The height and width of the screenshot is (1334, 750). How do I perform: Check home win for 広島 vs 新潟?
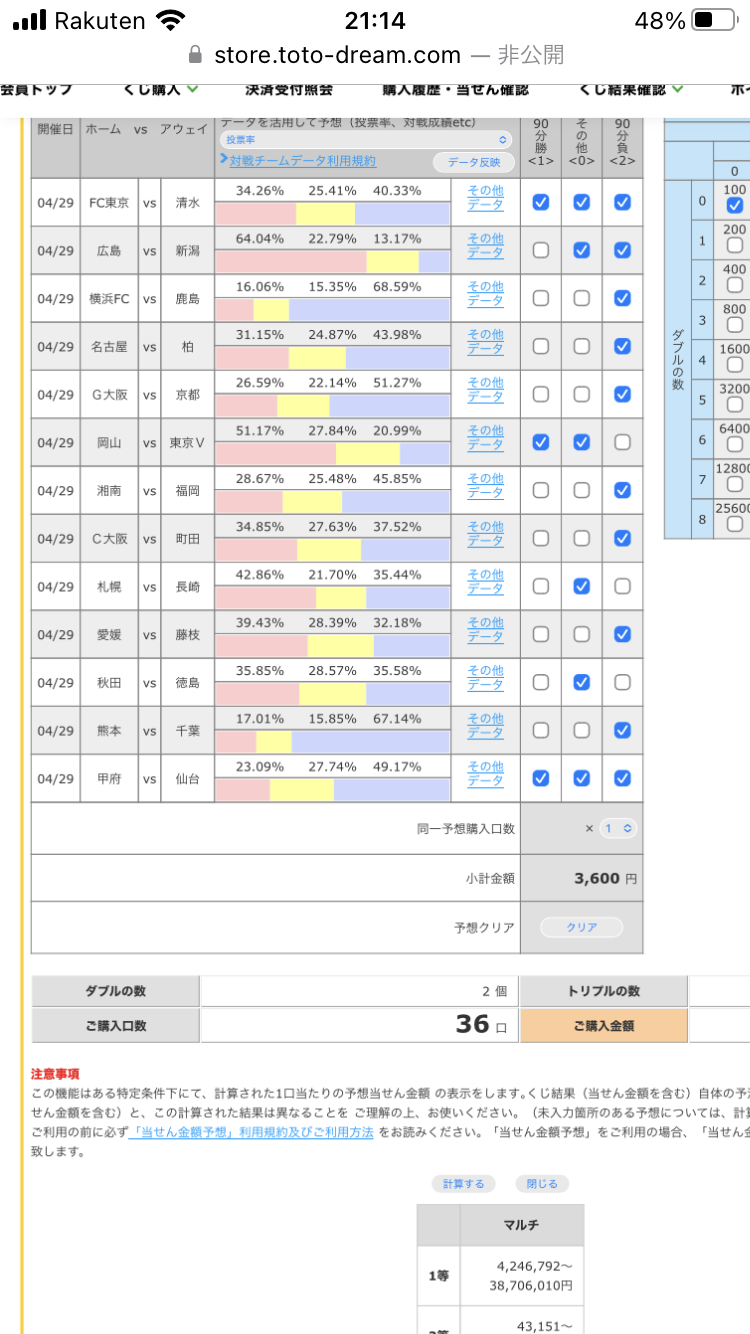pos(541,250)
